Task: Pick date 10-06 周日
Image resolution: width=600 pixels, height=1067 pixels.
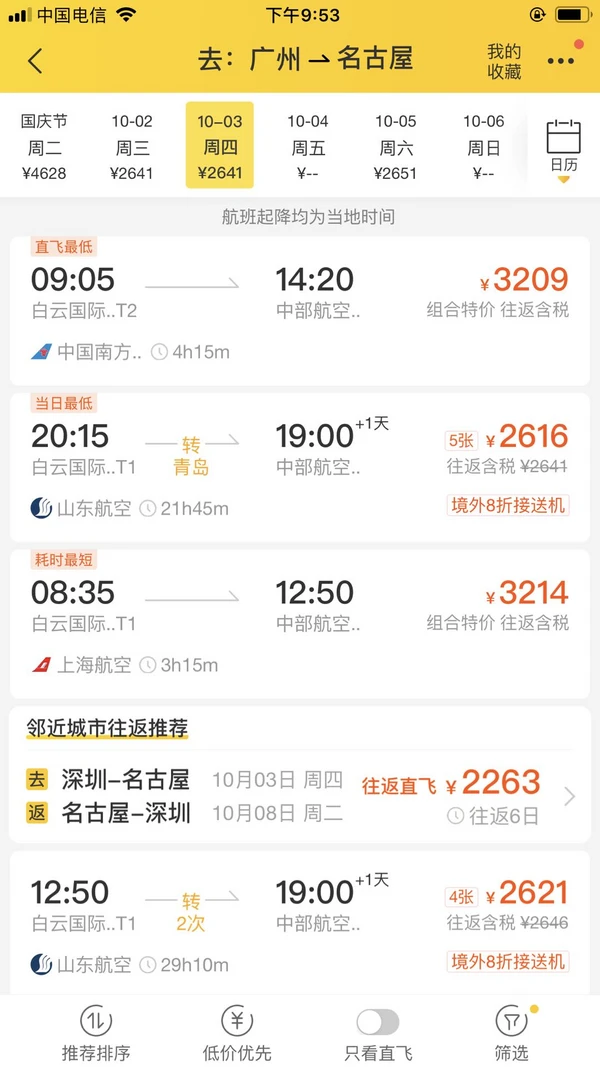Action: (483, 146)
